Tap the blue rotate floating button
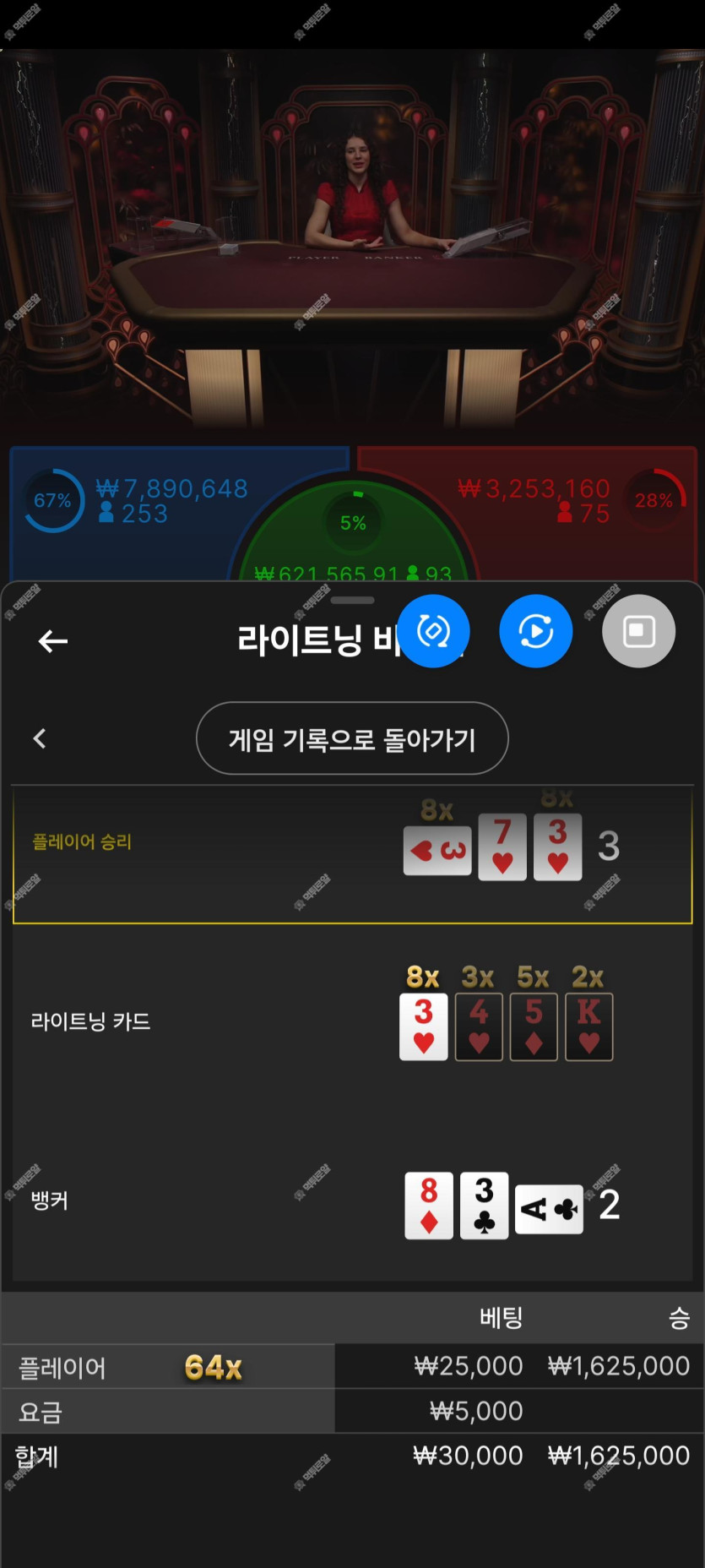 point(434,631)
